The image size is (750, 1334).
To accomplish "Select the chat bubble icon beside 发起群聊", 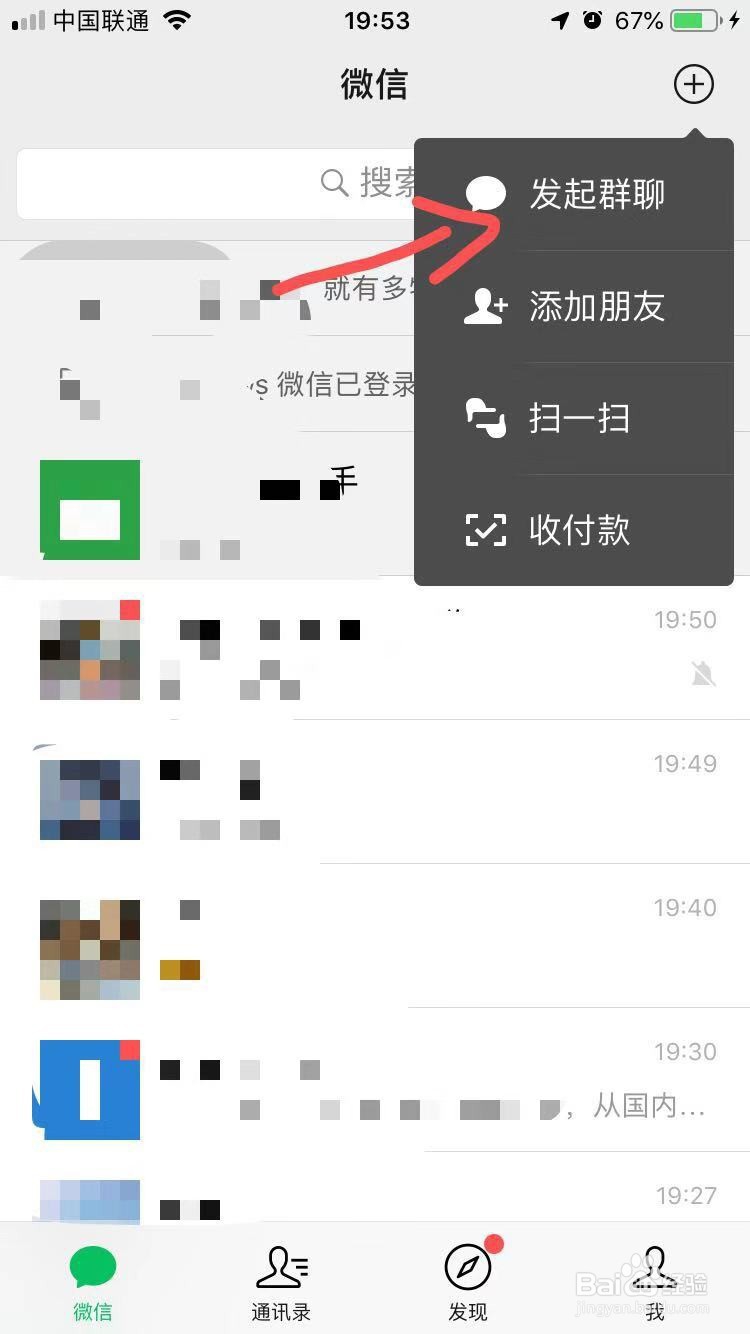I will click(x=486, y=194).
